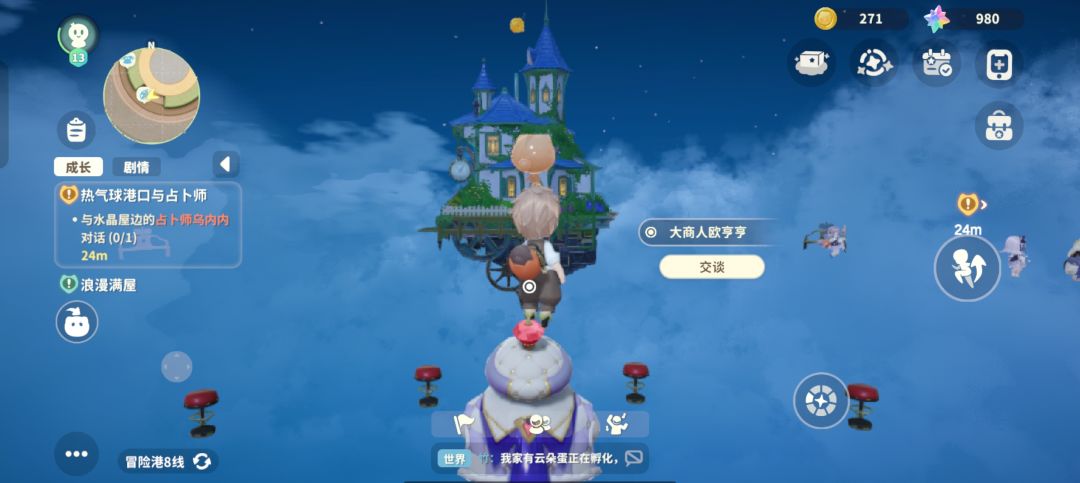Tap the round skill wheel button
The height and width of the screenshot is (483, 1080).
pyautogui.click(x=821, y=400)
